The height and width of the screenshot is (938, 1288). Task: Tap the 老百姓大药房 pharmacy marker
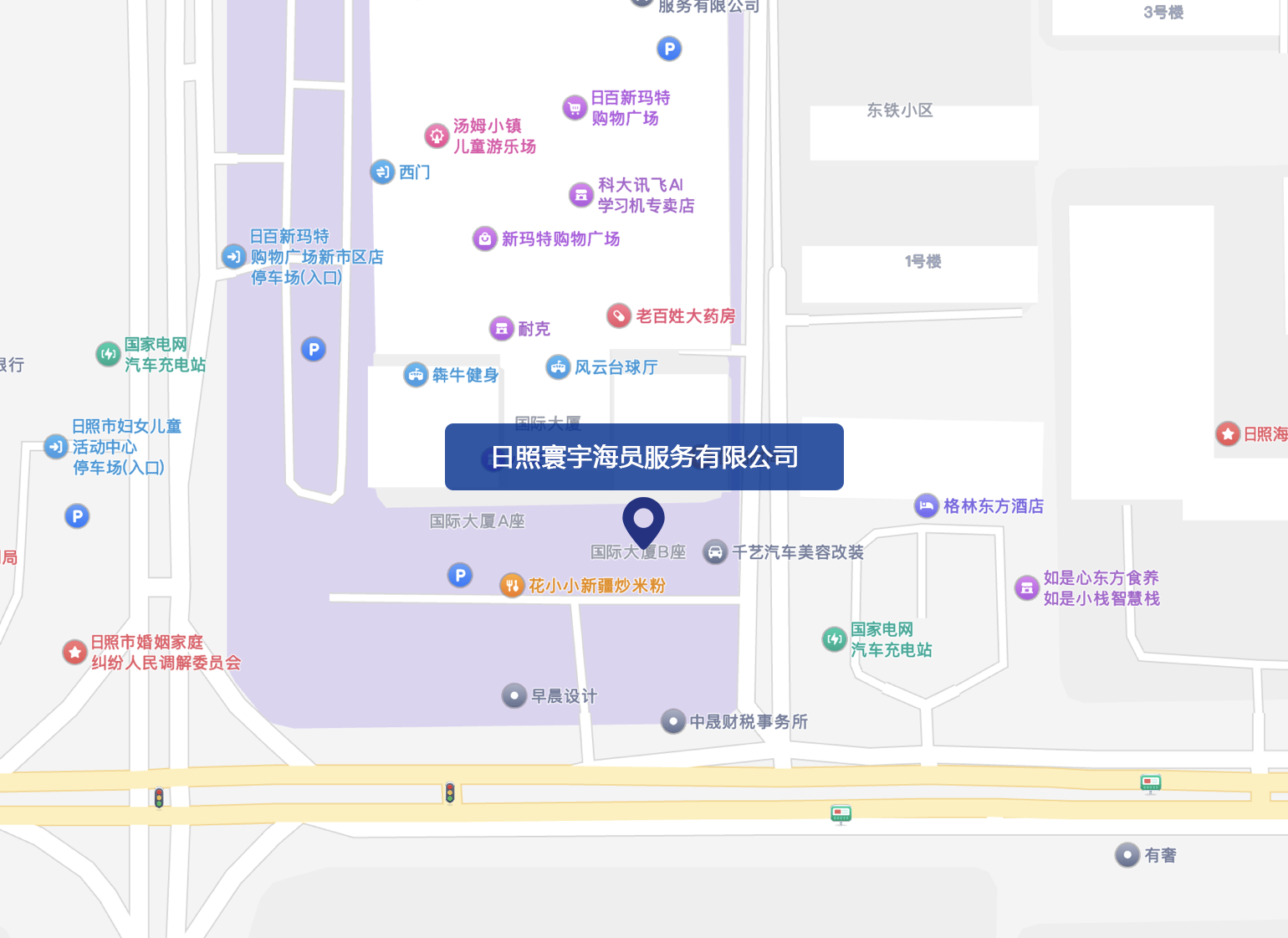[618, 316]
